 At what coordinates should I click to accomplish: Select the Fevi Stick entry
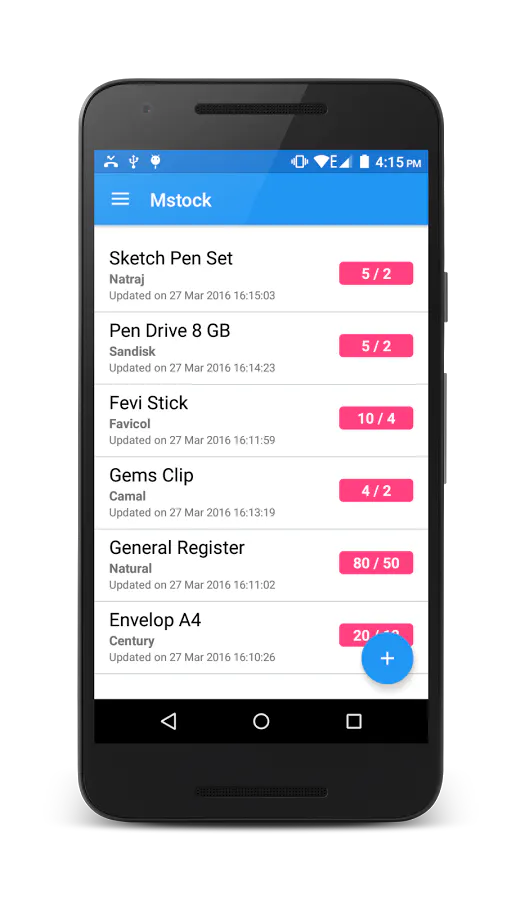[x=261, y=421]
